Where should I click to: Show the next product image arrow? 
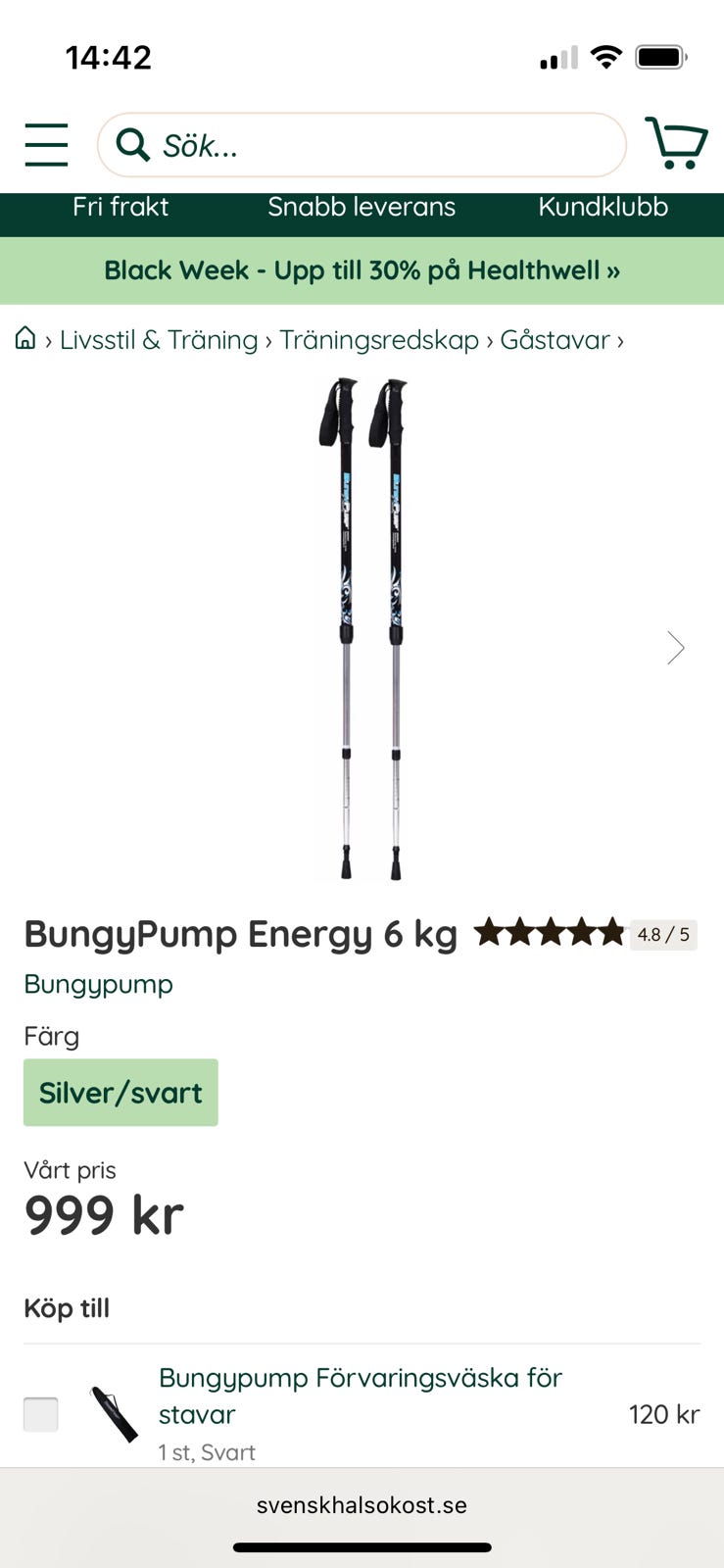point(675,648)
